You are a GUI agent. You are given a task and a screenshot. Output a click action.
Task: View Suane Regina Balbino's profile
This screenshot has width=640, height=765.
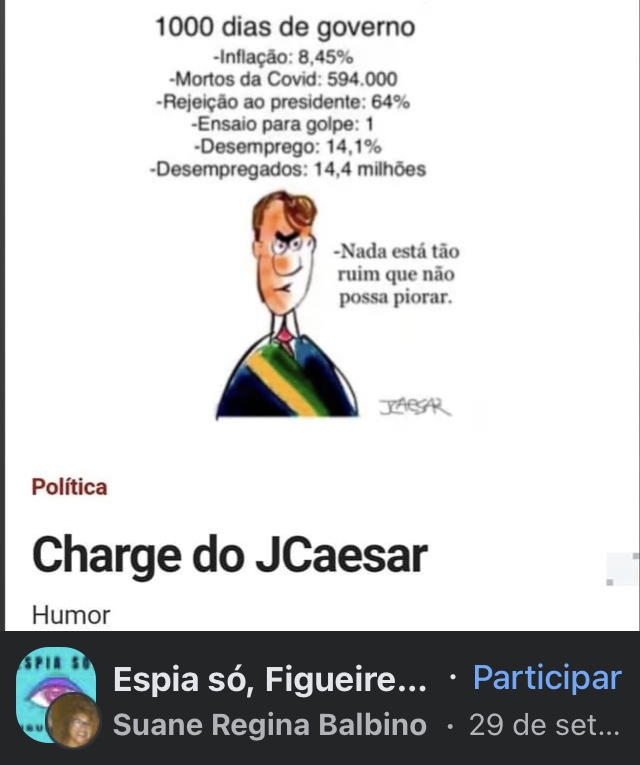(x=269, y=725)
